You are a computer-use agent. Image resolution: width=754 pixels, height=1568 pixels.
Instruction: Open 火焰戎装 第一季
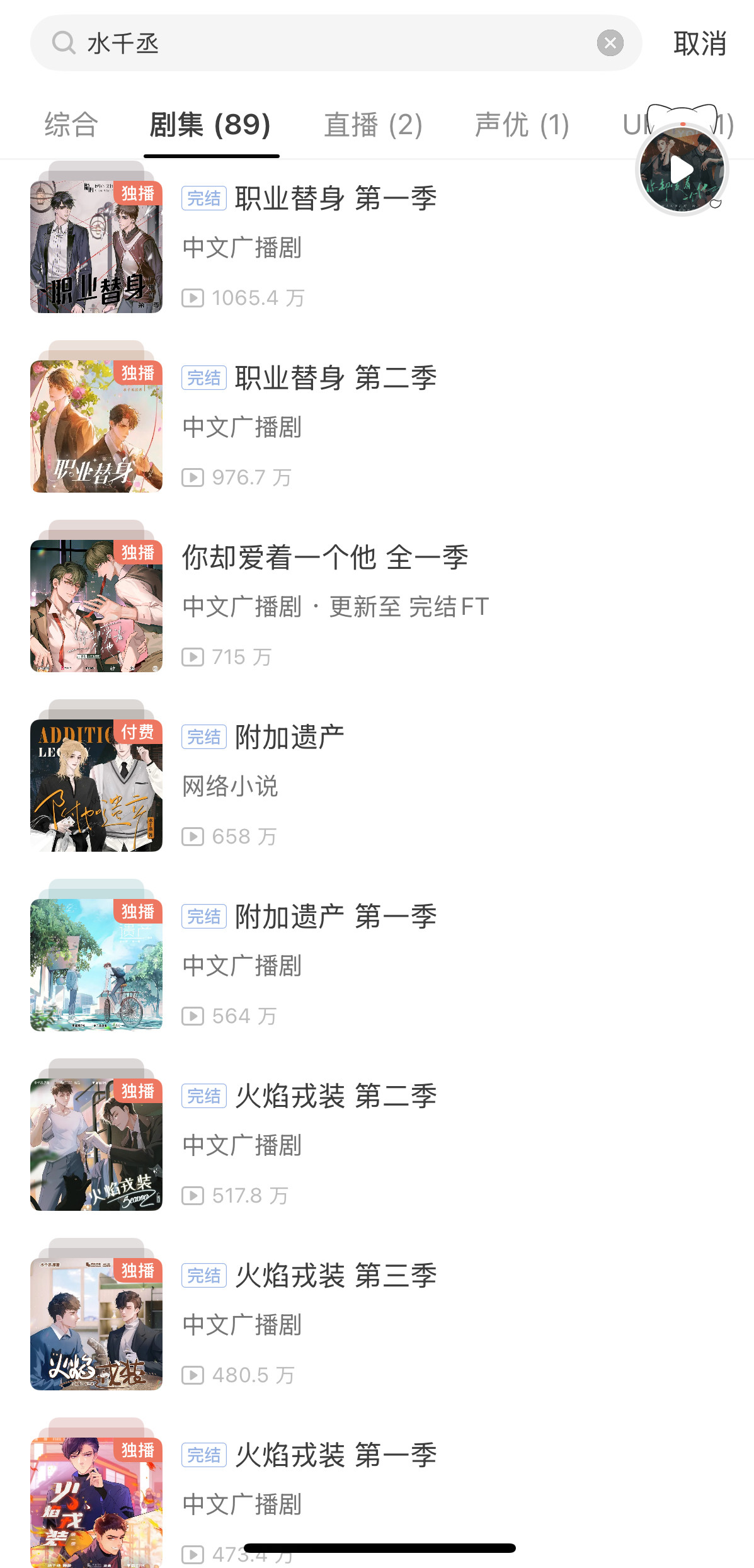[x=335, y=1456]
